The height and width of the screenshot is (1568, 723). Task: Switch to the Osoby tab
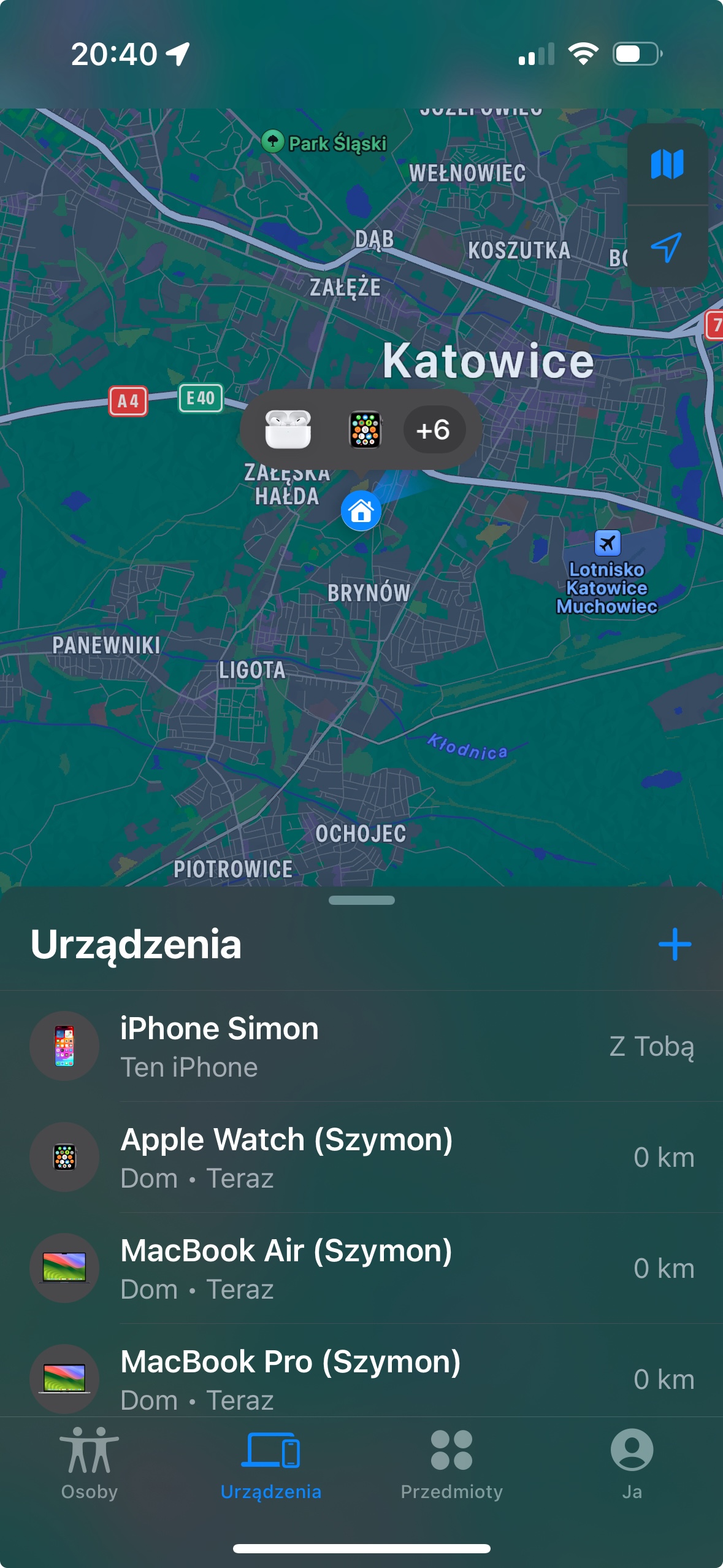click(90, 1463)
